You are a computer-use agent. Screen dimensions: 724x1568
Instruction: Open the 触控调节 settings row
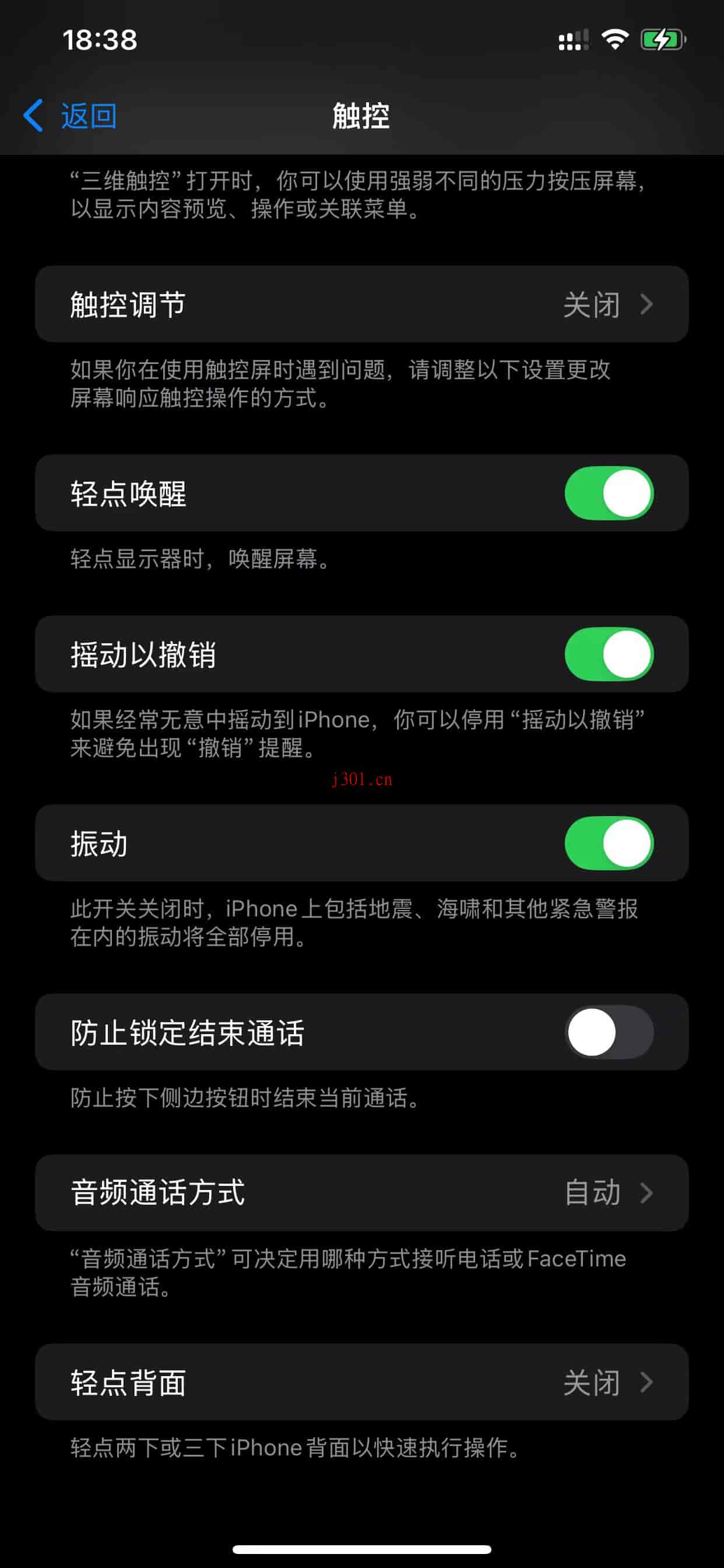coord(361,304)
